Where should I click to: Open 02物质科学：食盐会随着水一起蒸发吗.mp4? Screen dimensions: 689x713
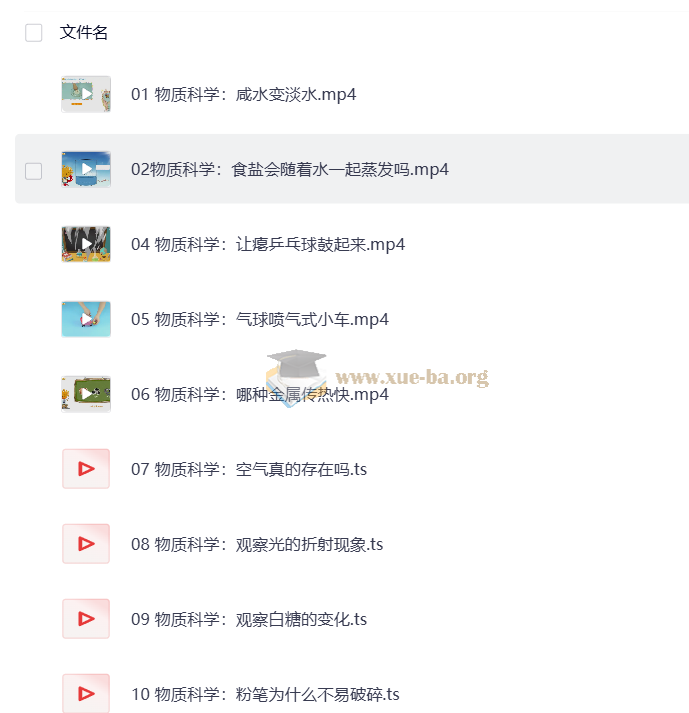click(x=289, y=170)
